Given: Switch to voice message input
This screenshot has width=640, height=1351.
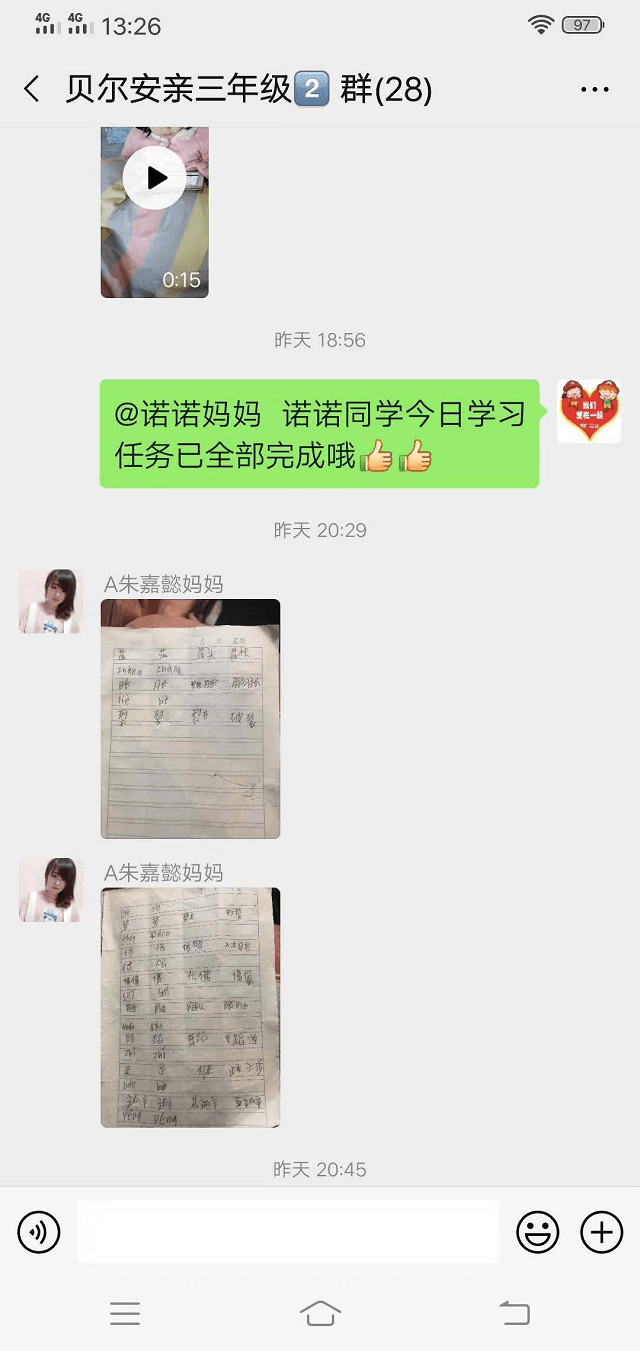Looking at the screenshot, I should (x=39, y=1232).
